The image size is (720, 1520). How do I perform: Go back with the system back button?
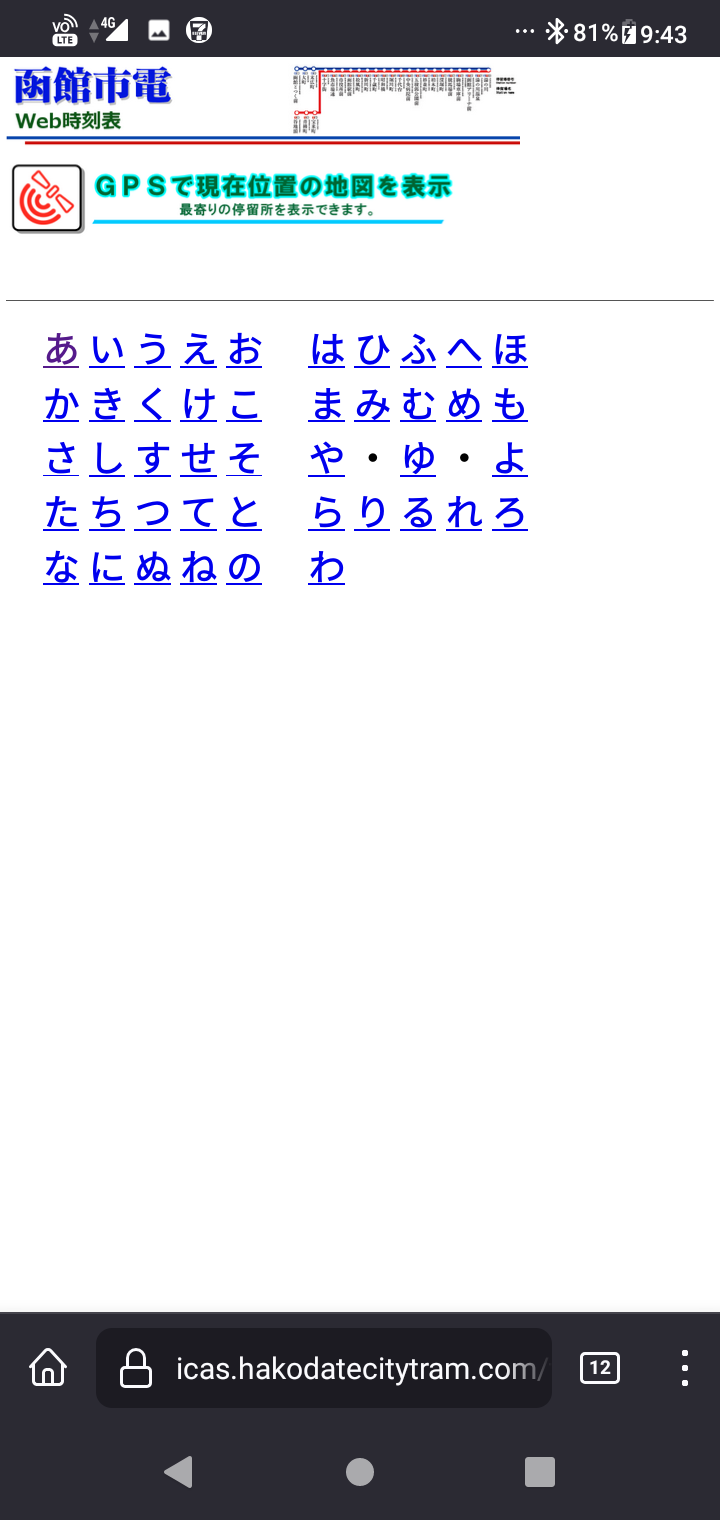178,1472
